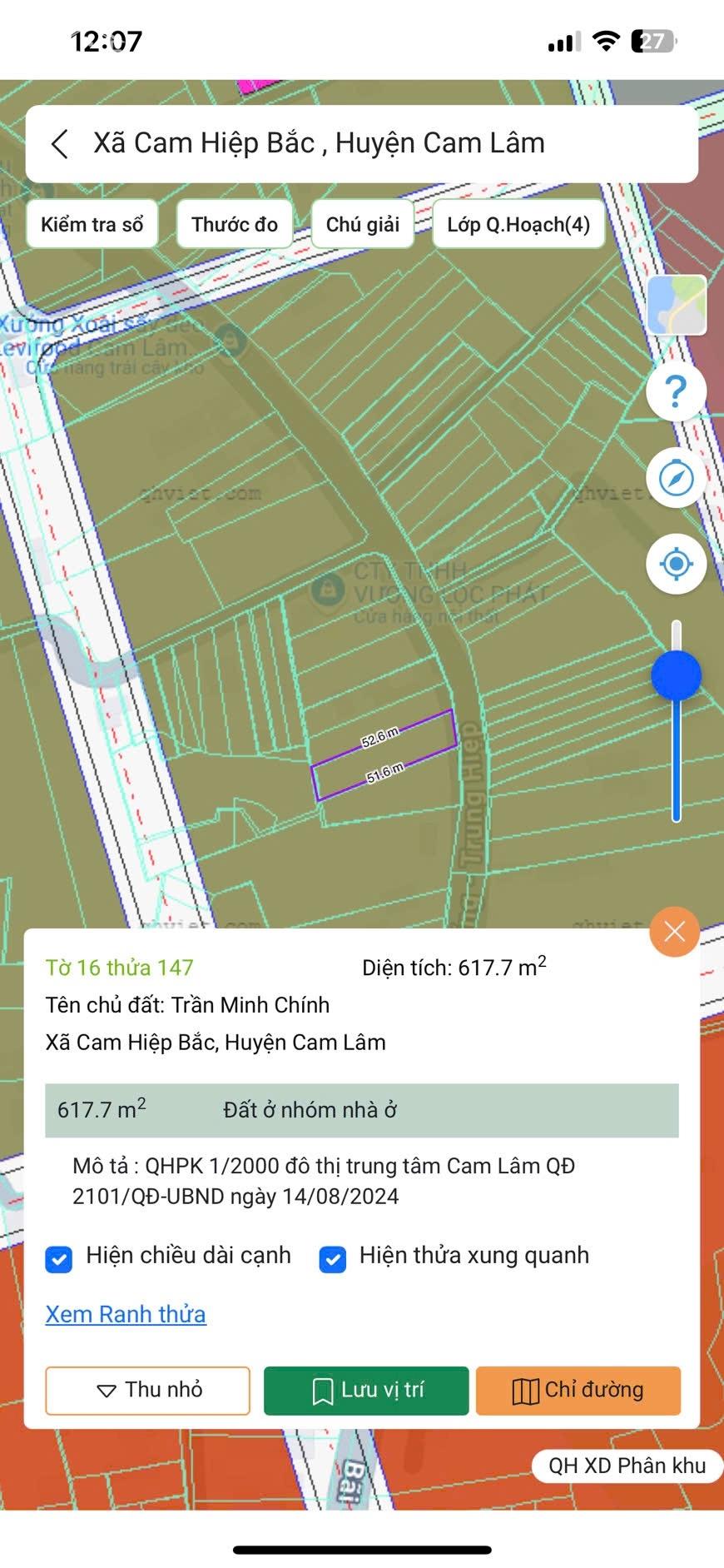Uncheck Hiện chiều dài cạnh
Image resolution: width=724 pixels, height=1568 pixels.
(59, 1259)
